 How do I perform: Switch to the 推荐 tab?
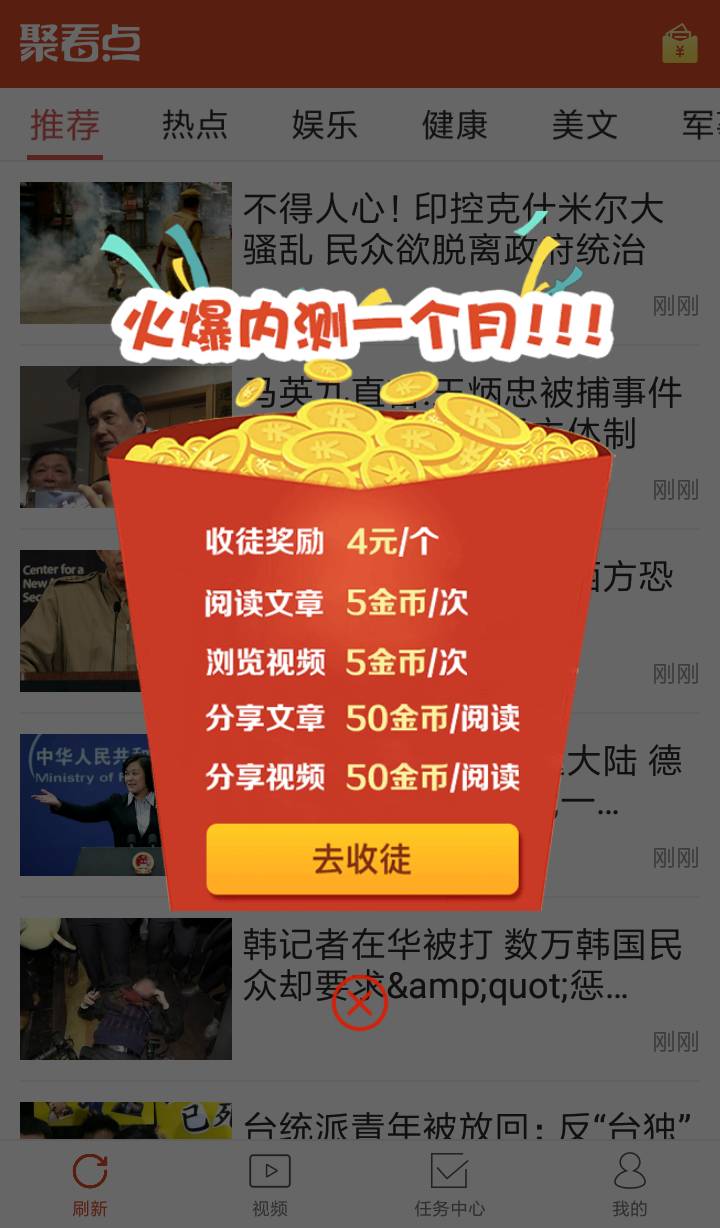coord(65,125)
